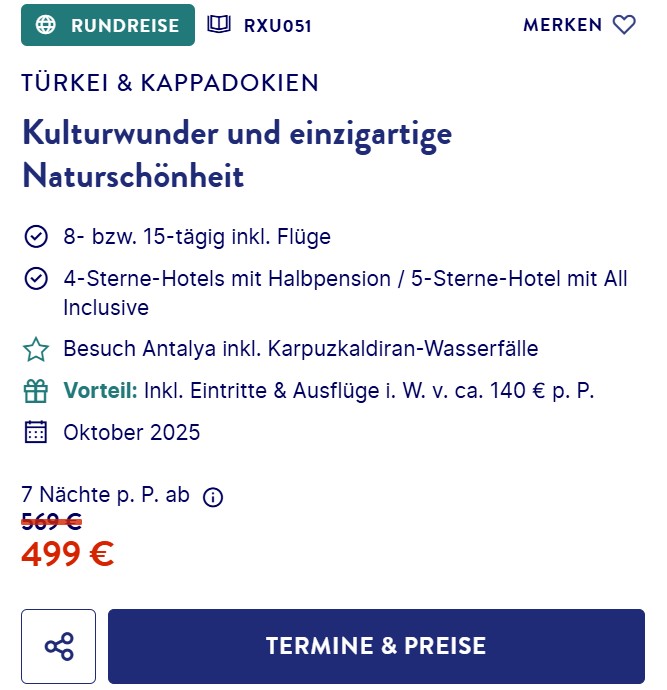Open Termine & Preise
Image resolution: width=667 pixels, height=690 pixels.
point(376,646)
